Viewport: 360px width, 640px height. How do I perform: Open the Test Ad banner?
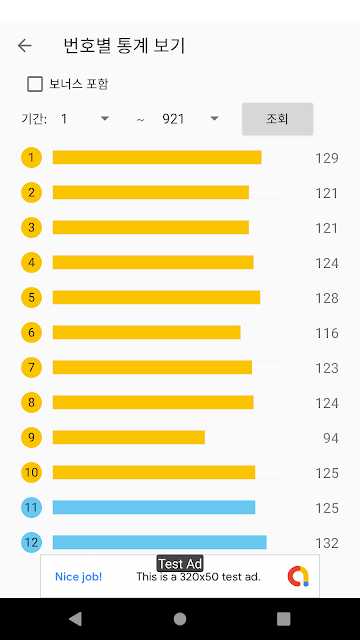click(180, 576)
